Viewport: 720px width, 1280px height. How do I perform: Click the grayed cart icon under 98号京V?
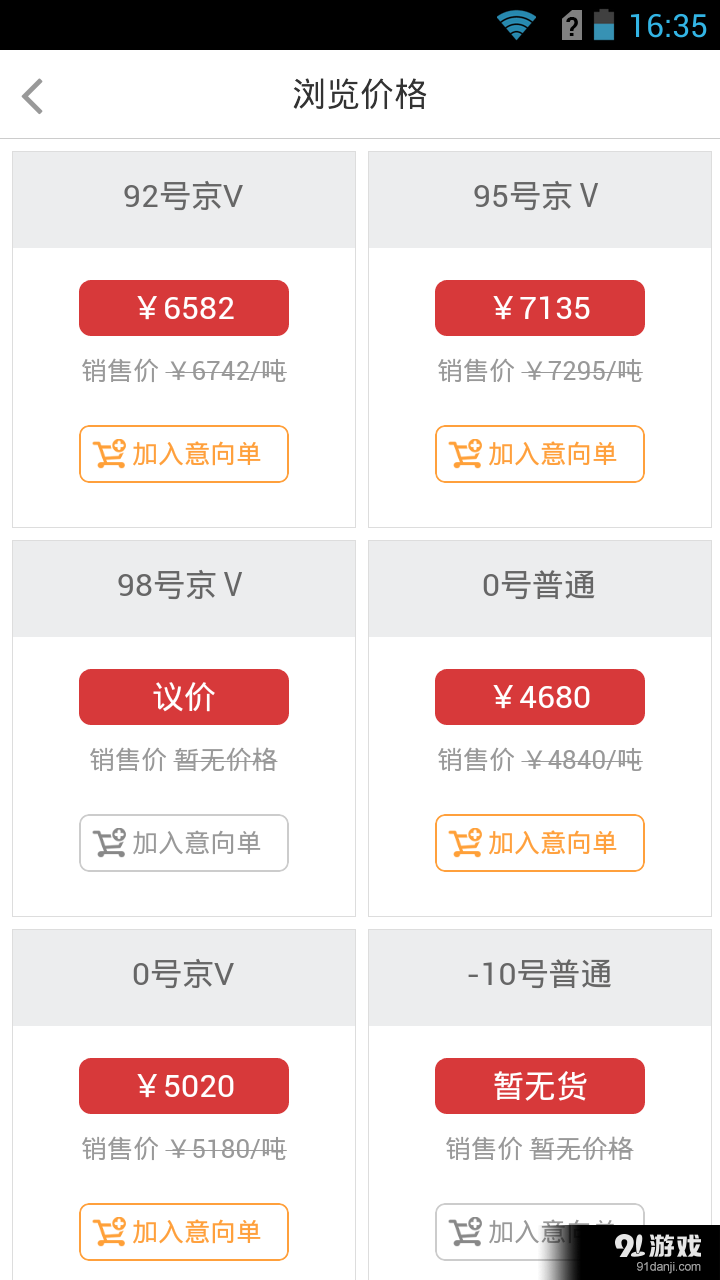pos(111,843)
